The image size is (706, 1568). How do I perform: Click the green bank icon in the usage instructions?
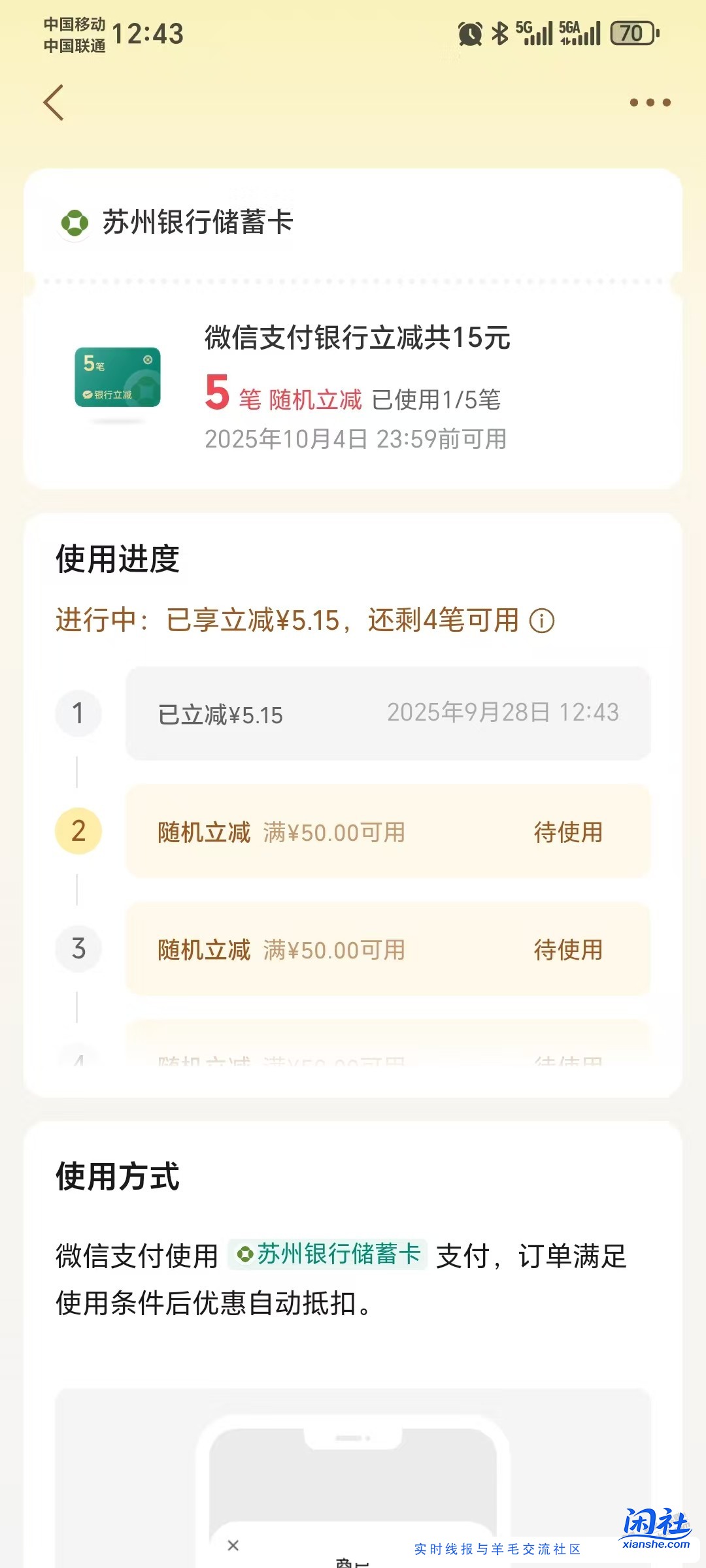tap(244, 1252)
